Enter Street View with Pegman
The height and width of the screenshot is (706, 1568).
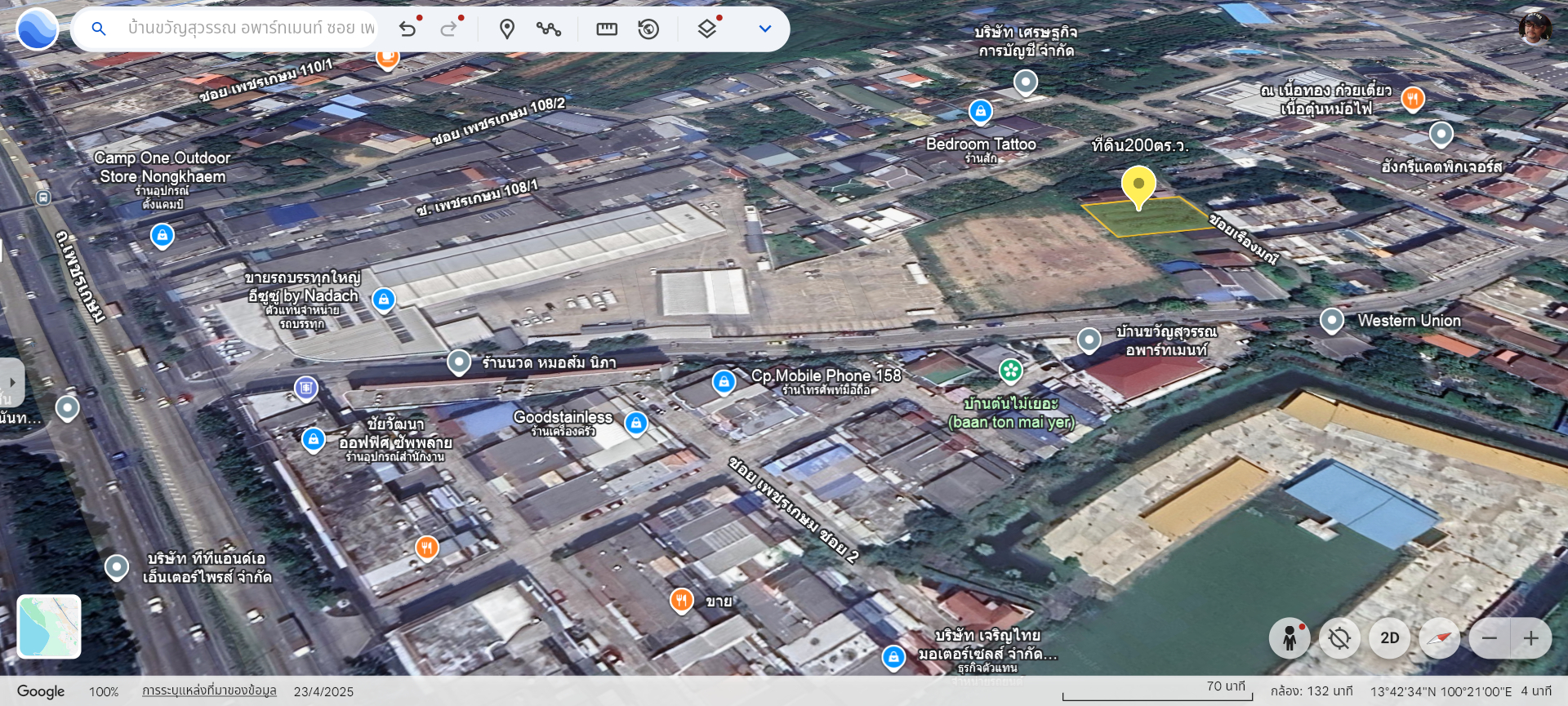pos(1290,638)
